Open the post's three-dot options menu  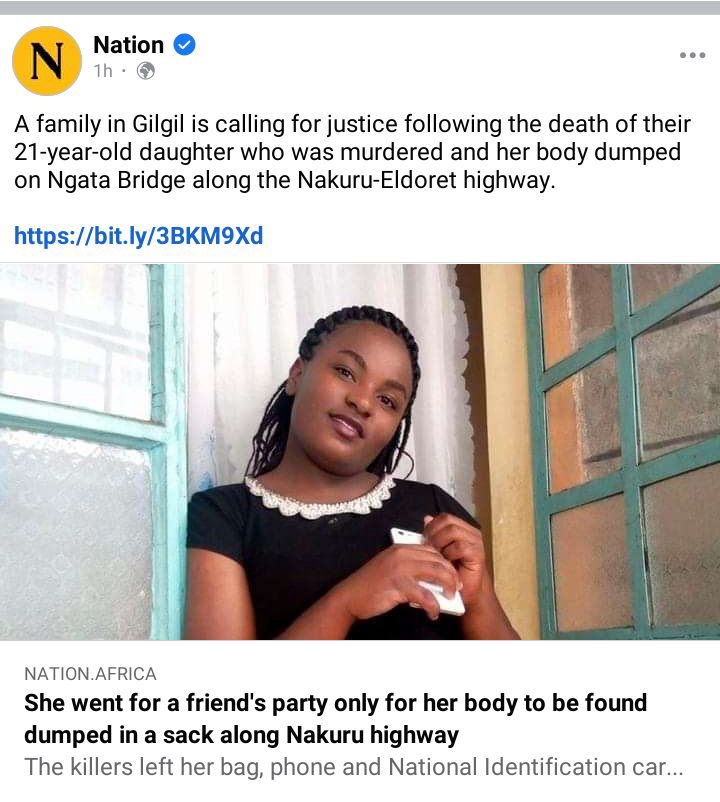[x=692, y=55]
